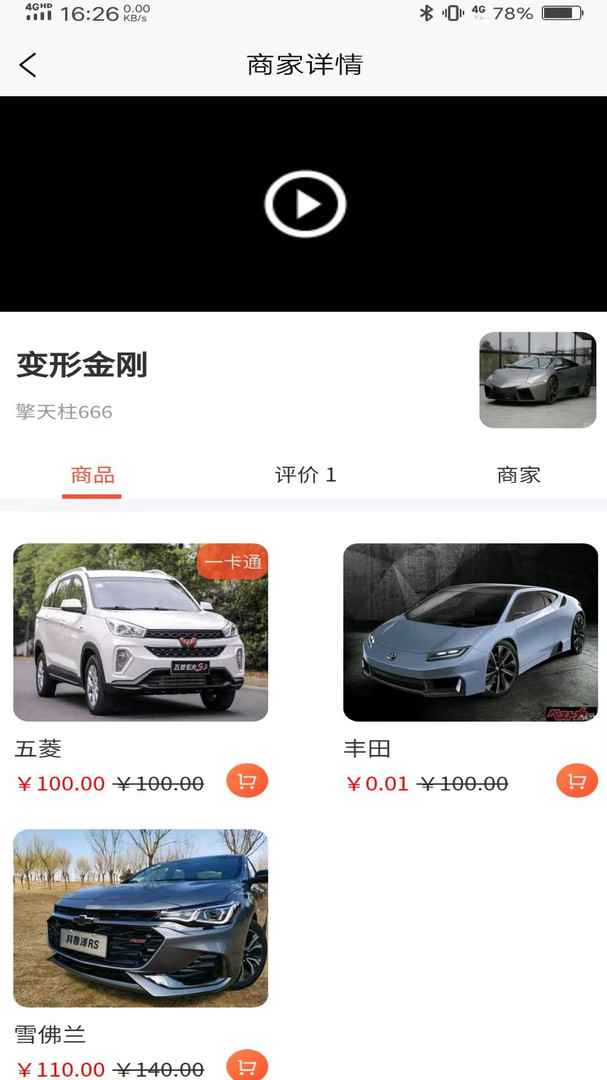
Task: Switch to the 评价 1 tab
Action: click(305, 475)
